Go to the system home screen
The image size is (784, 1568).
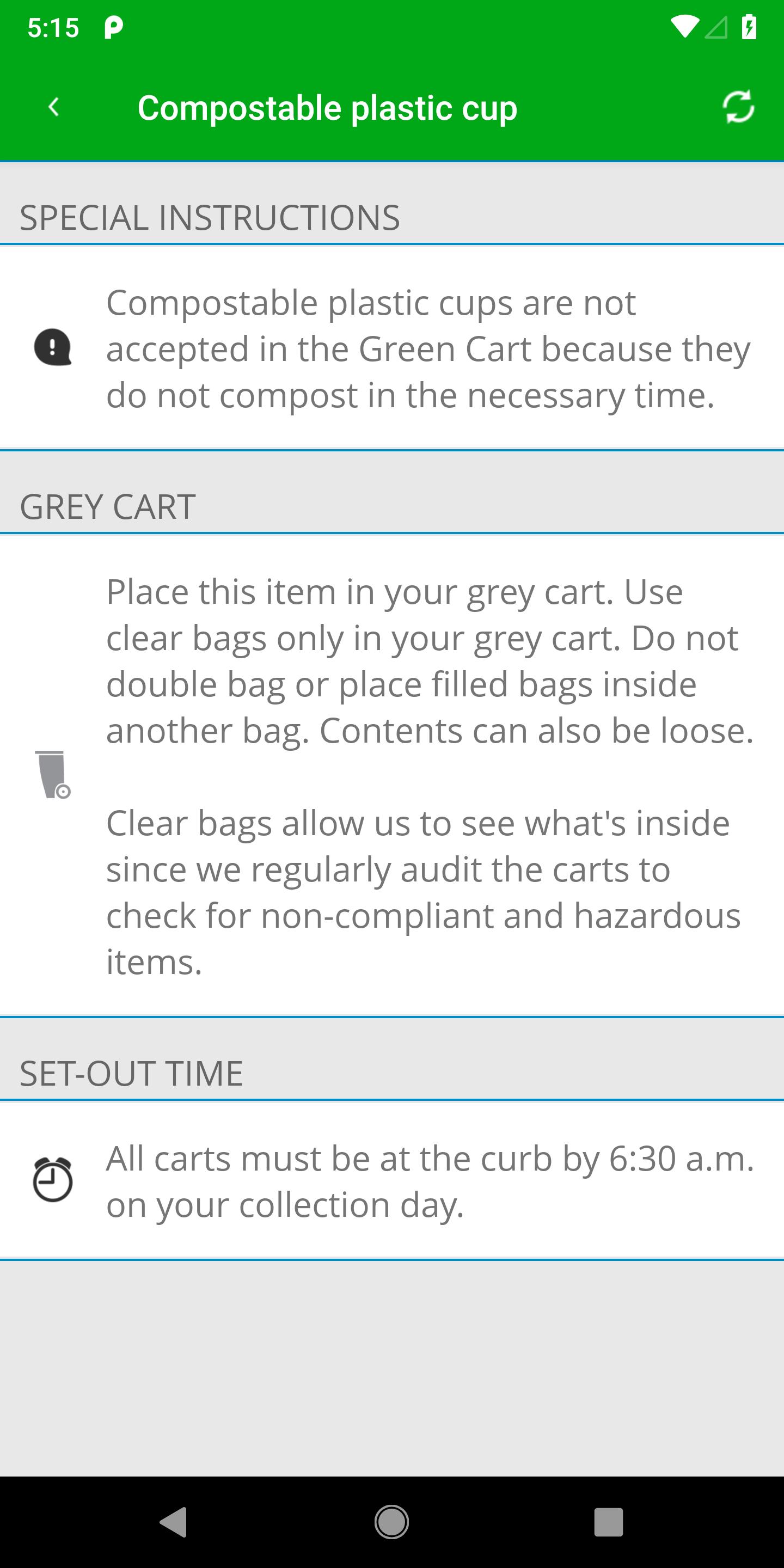click(x=391, y=1522)
